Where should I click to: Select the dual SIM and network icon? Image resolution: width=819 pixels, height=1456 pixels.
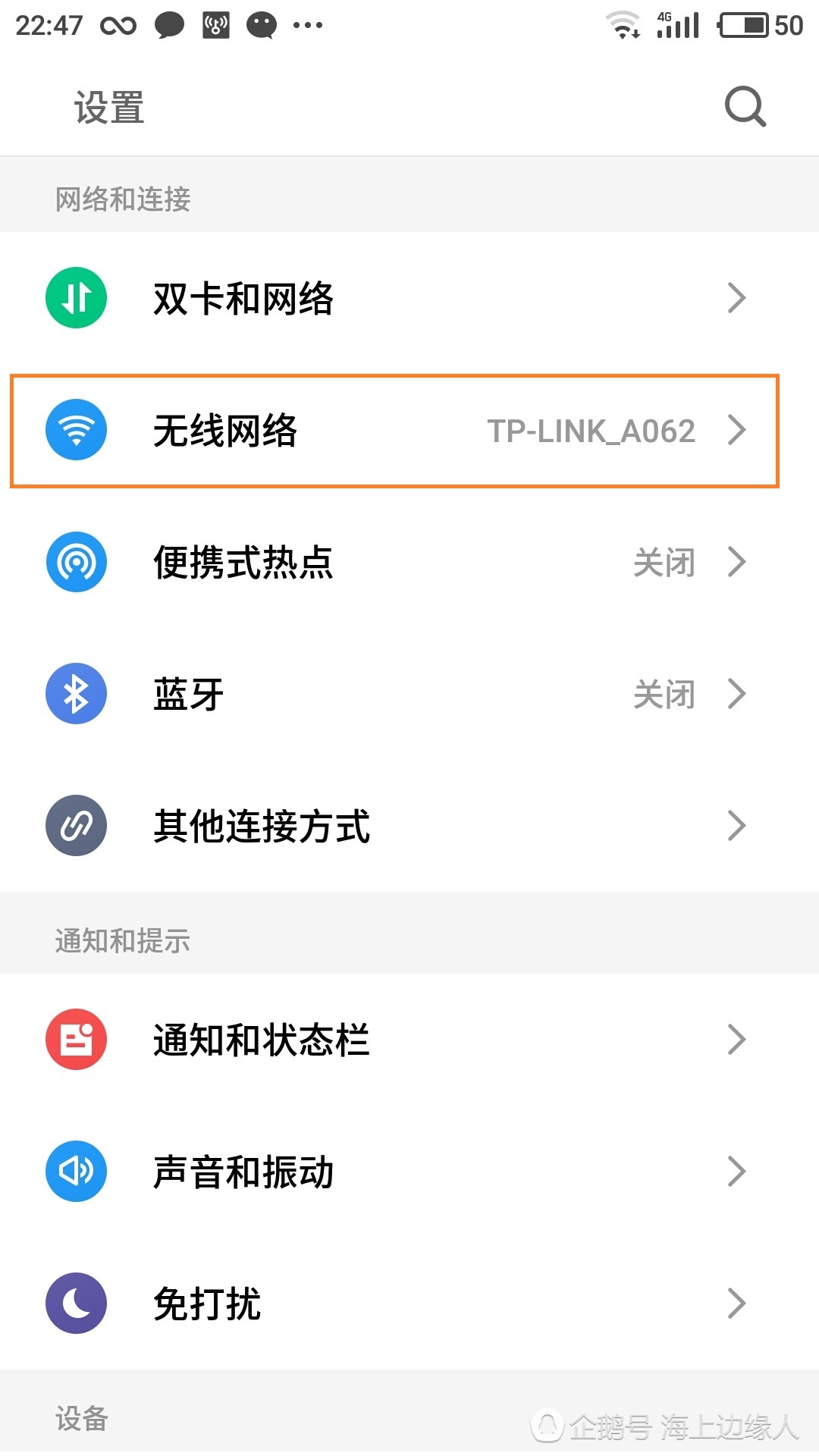(x=75, y=298)
